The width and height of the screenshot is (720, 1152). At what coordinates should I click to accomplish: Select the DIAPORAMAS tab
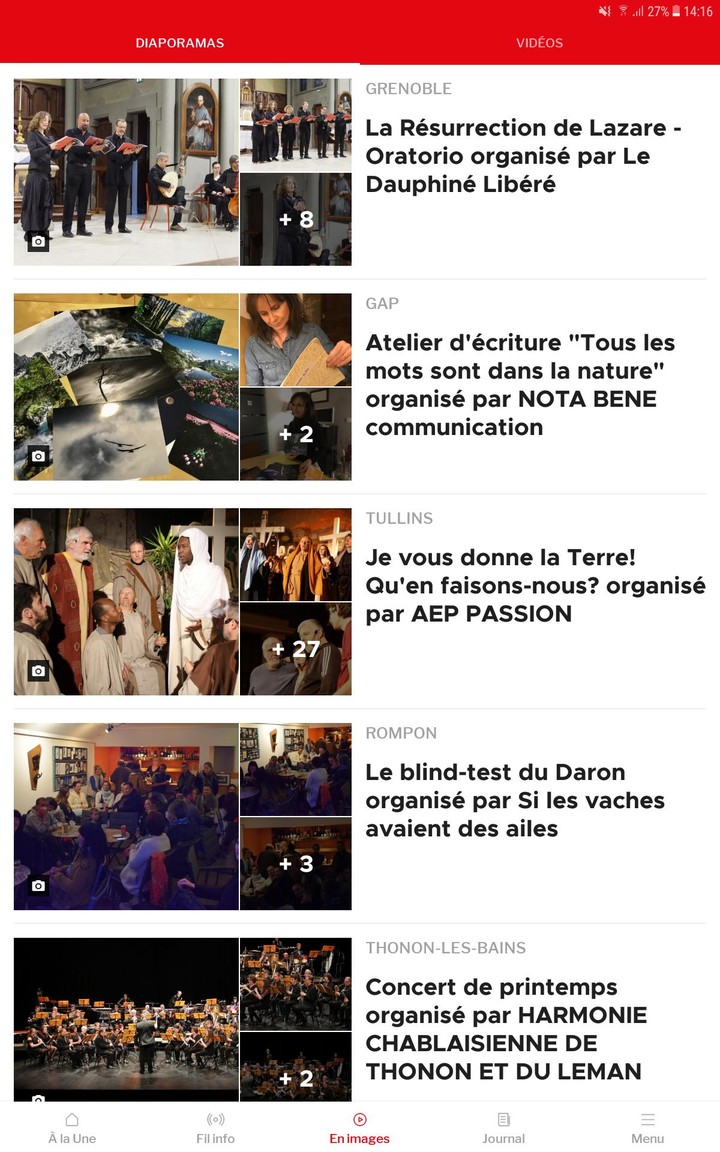coord(180,43)
